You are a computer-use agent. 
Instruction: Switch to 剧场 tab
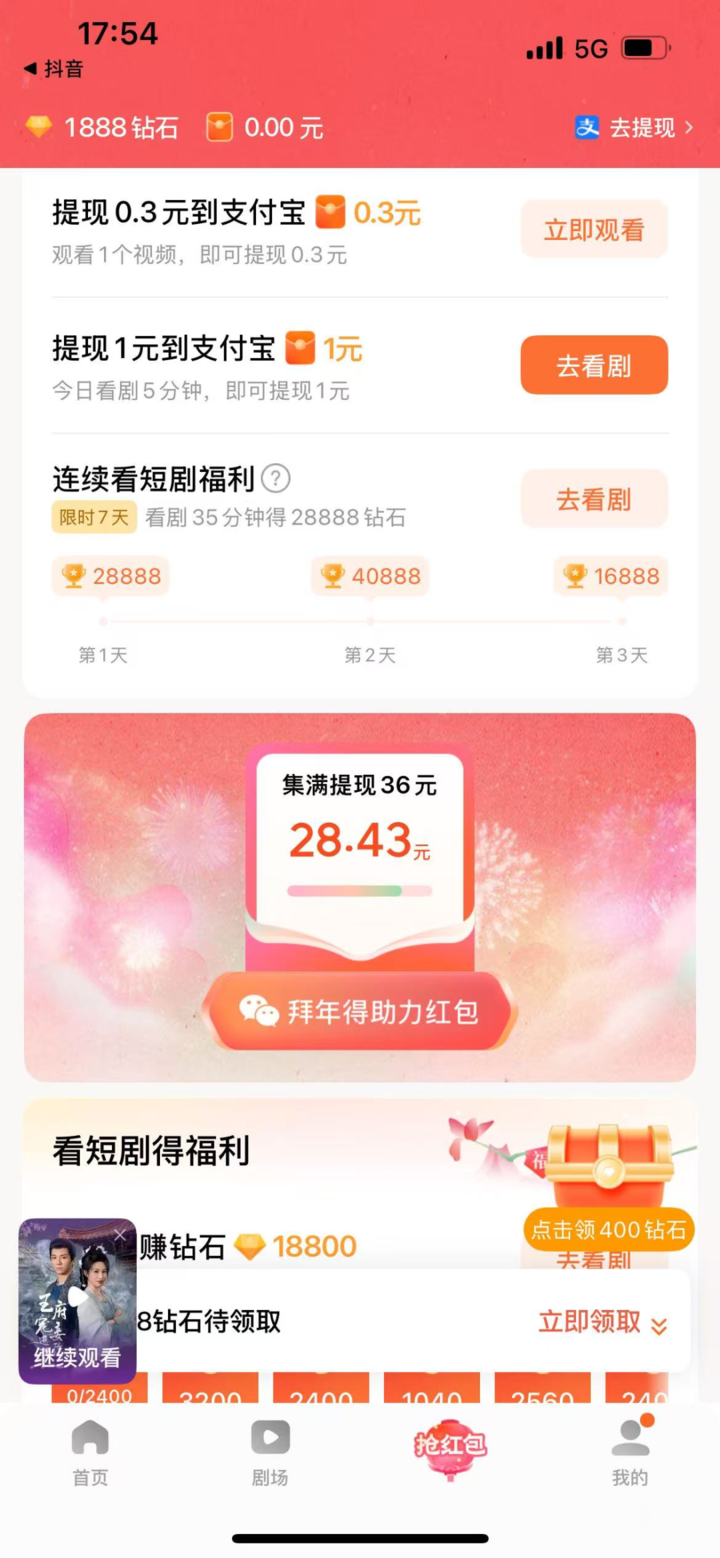pyautogui.click(x=270, y=1452)
